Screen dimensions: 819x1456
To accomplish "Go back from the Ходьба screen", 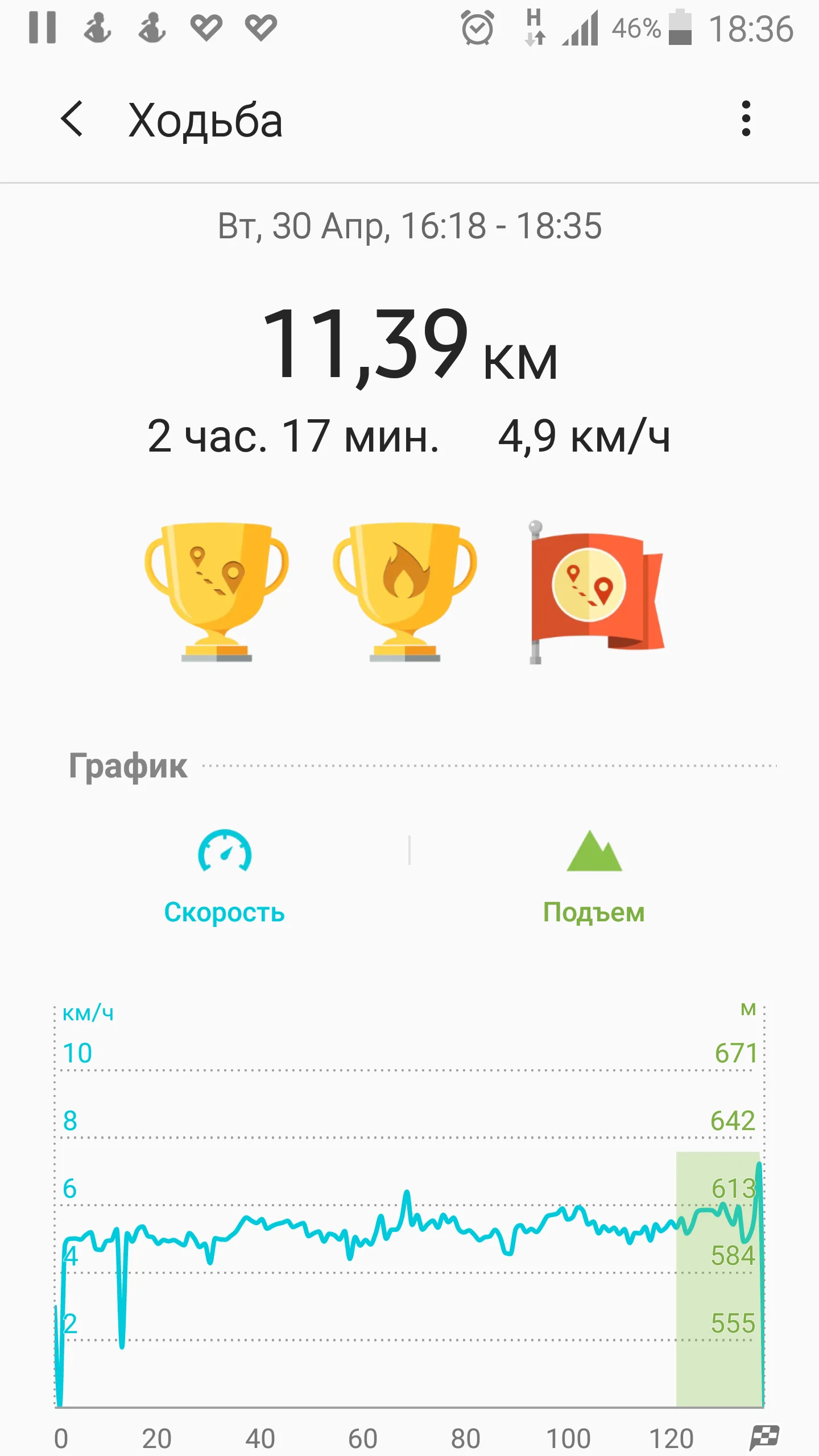I will click(x=72, y=119).
